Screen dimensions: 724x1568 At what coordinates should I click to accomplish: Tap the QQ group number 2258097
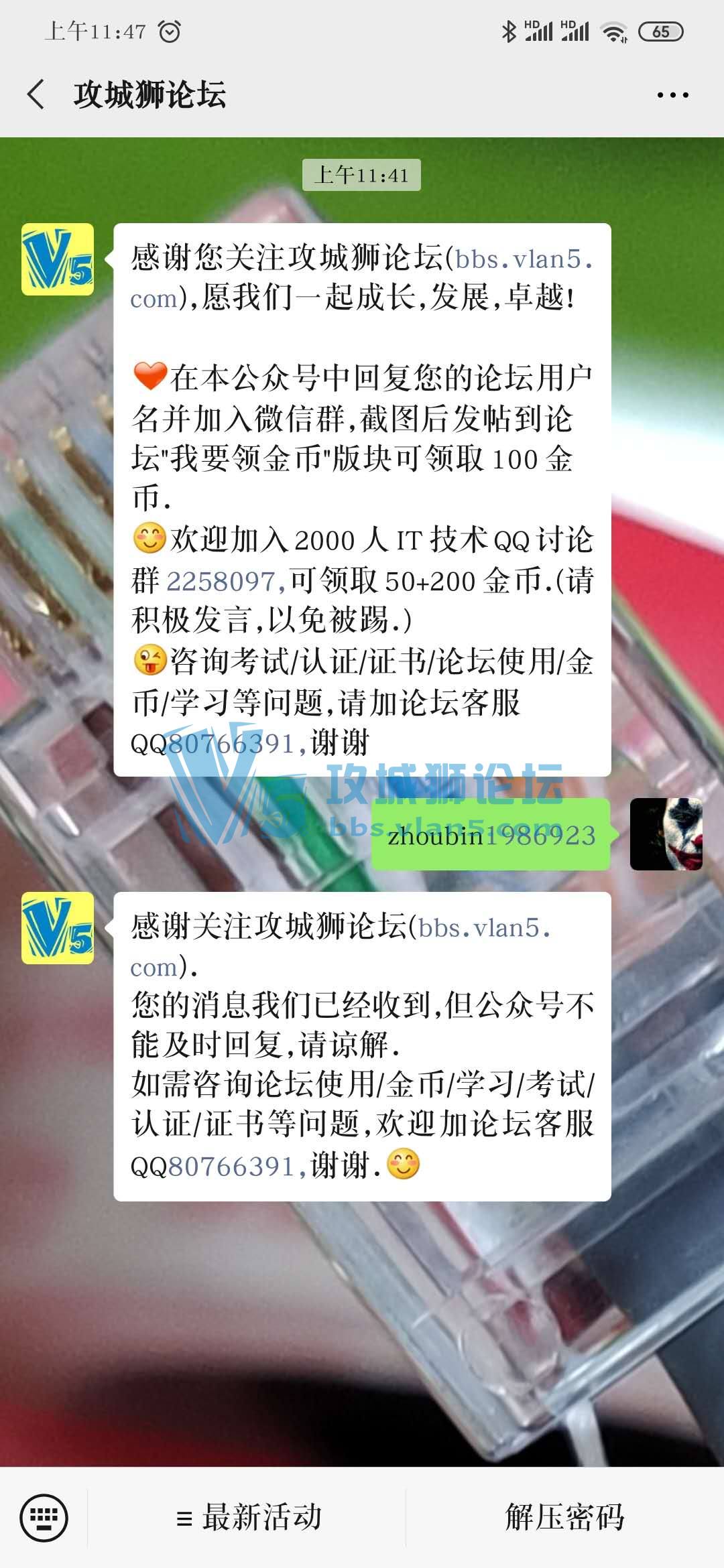point(221,582)
